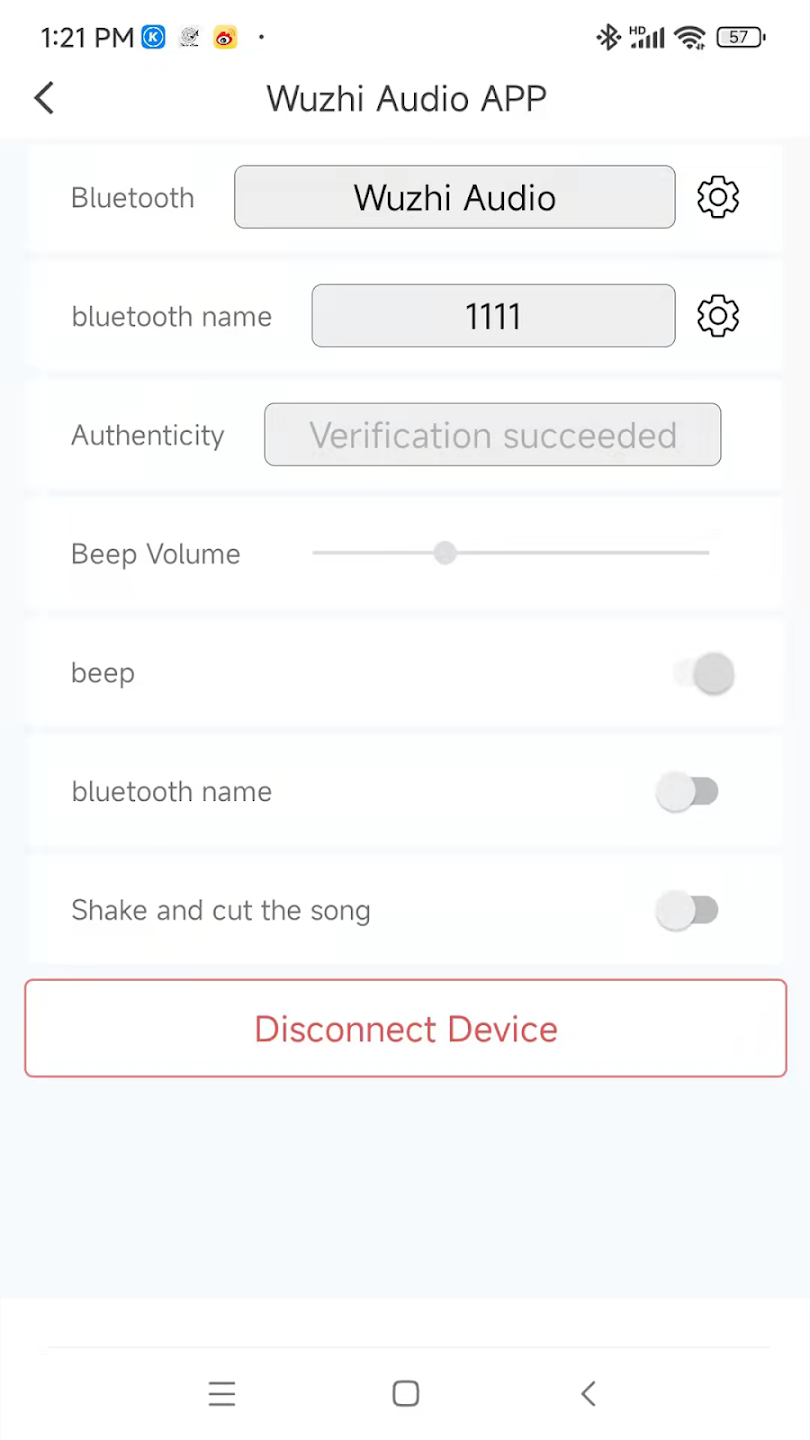Viewport: 810px width, 1440px height.
Task: Adjust the Beep Volume slider handle
Action: [444, 553]
